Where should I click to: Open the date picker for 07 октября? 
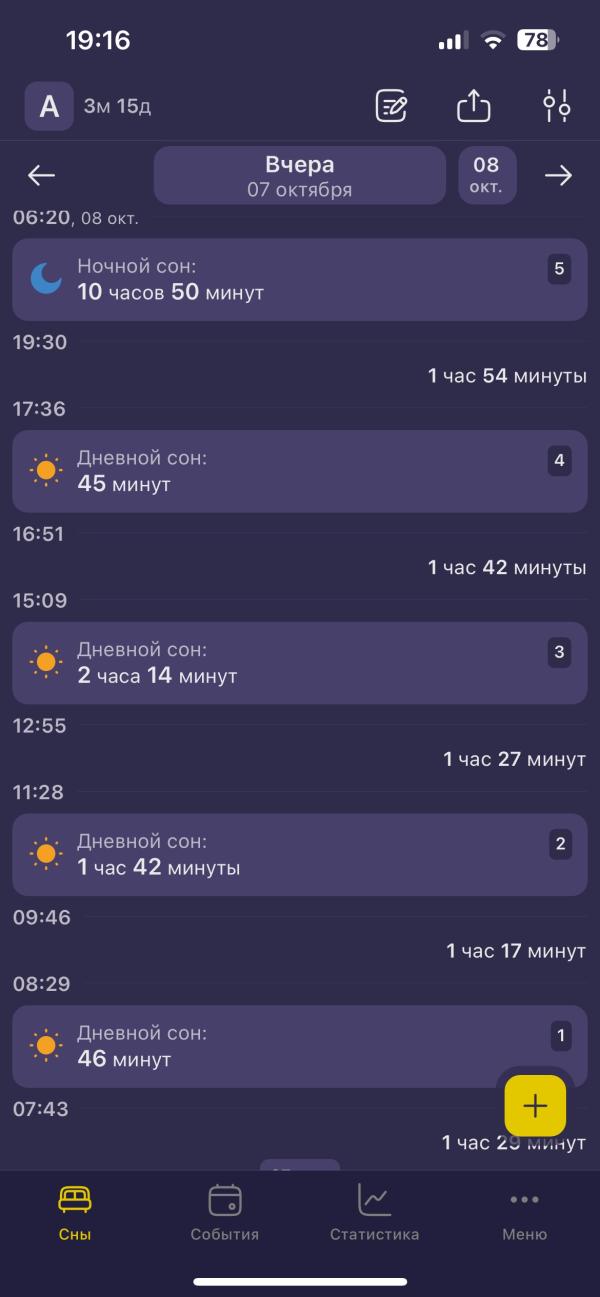299,176
